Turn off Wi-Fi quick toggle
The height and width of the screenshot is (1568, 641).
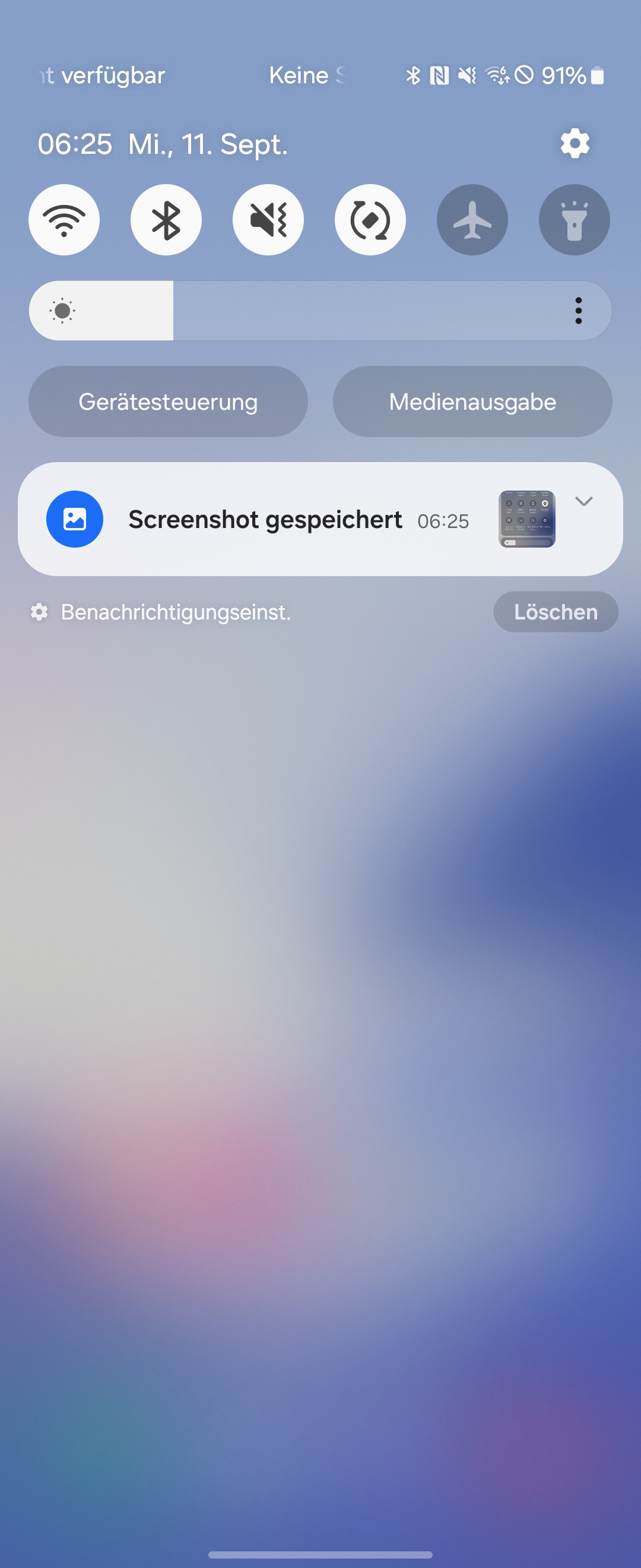click(64, 220)
